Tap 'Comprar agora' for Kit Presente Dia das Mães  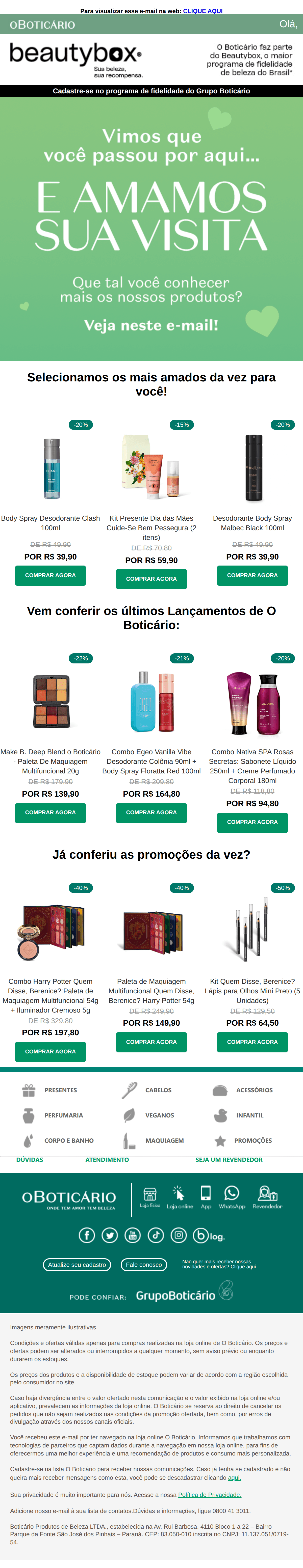(x=151, y=579)
